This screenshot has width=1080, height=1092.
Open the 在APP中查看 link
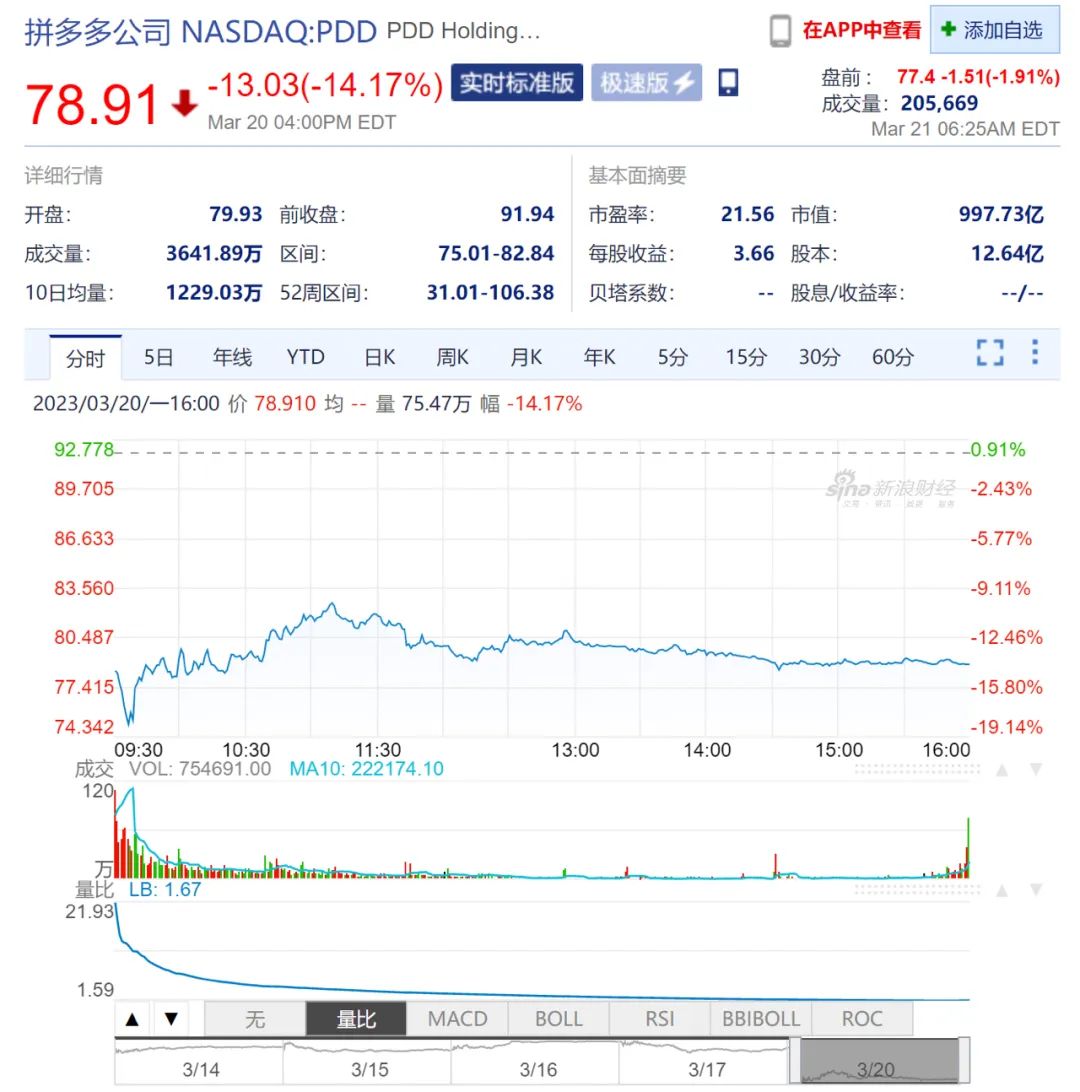[x=861, y=30]
